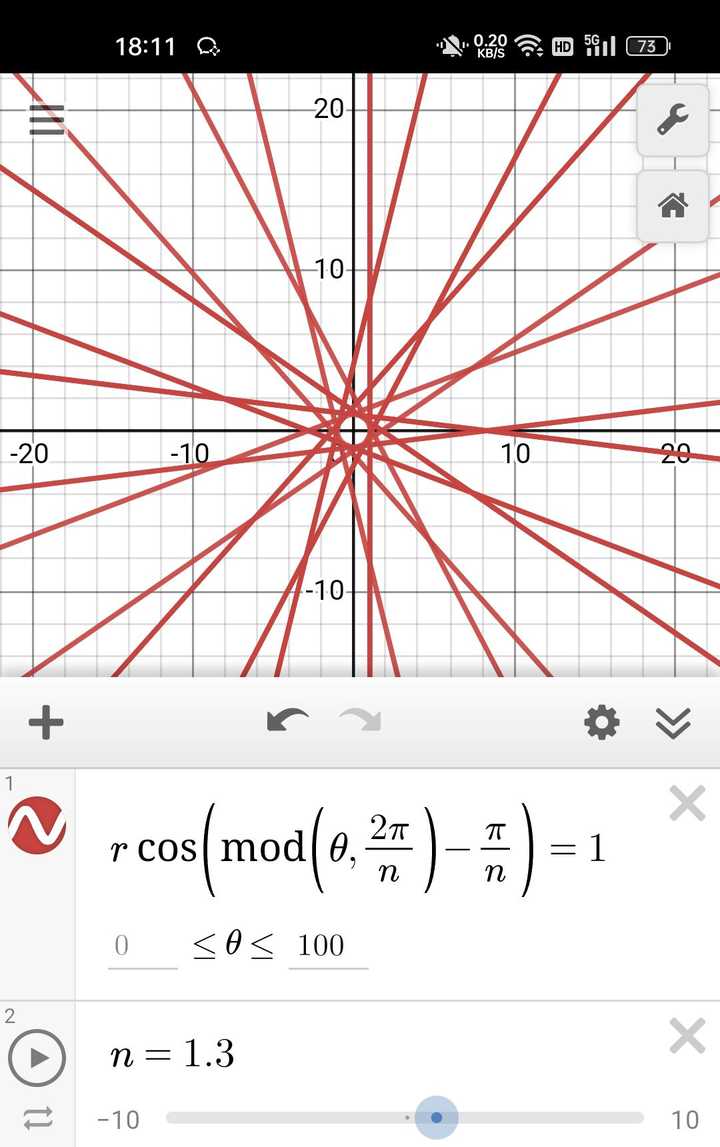Screen dimensions: 720x1147
Task: Play the n slider animation
Action: 38,1057
